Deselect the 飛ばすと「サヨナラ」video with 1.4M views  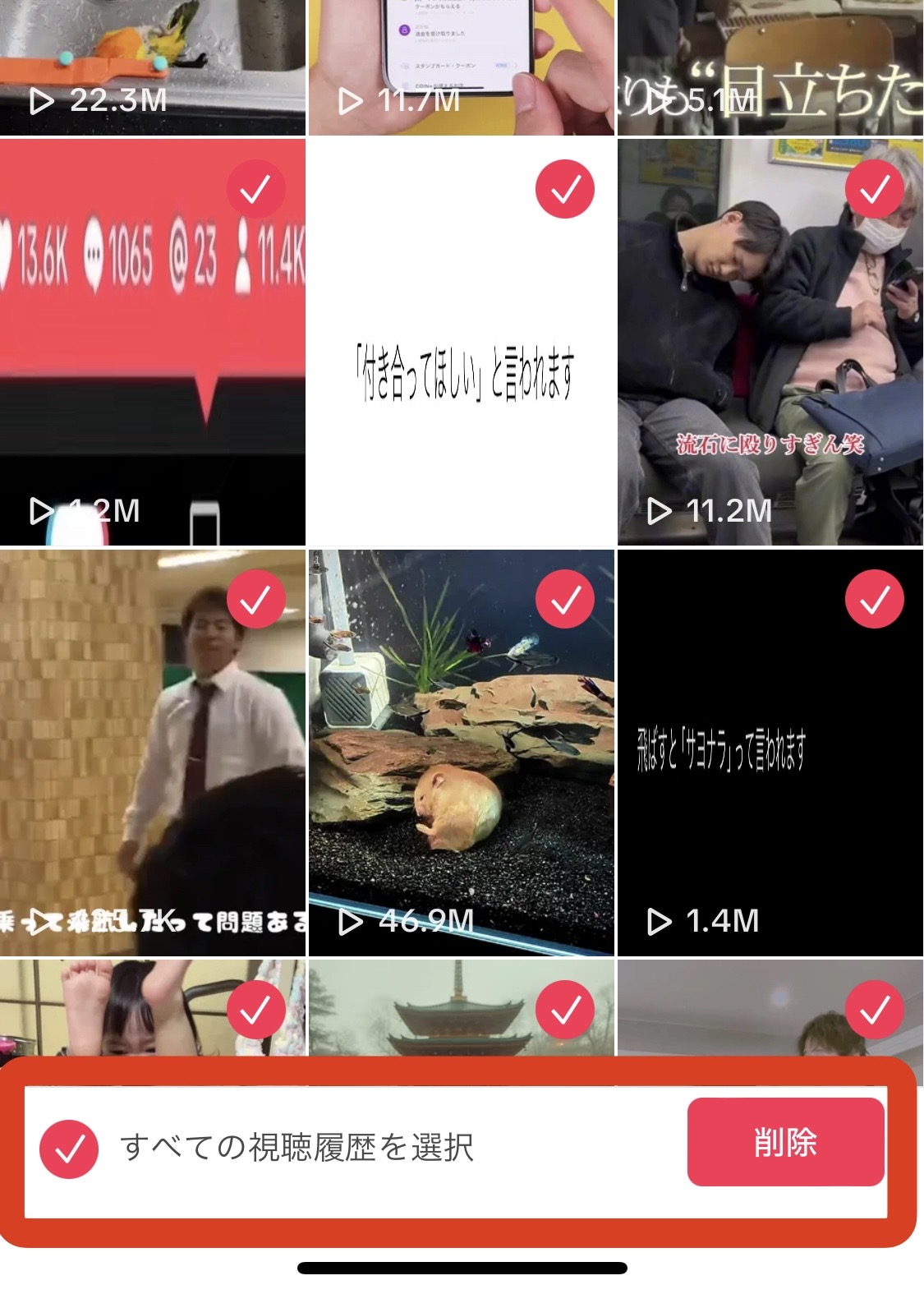click(874, 600)
